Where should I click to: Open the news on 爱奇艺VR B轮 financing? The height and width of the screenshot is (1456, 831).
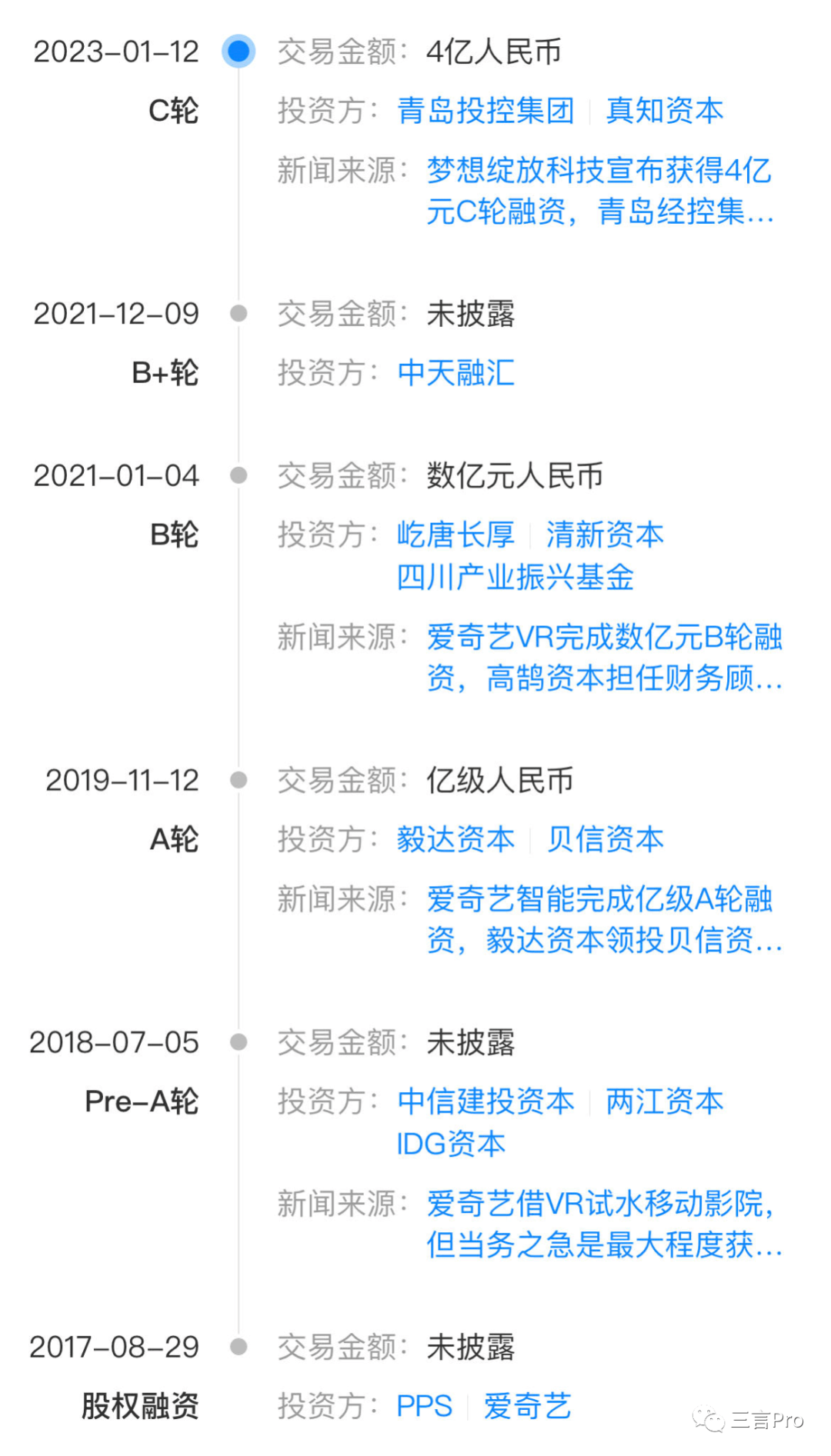point(604,658)
